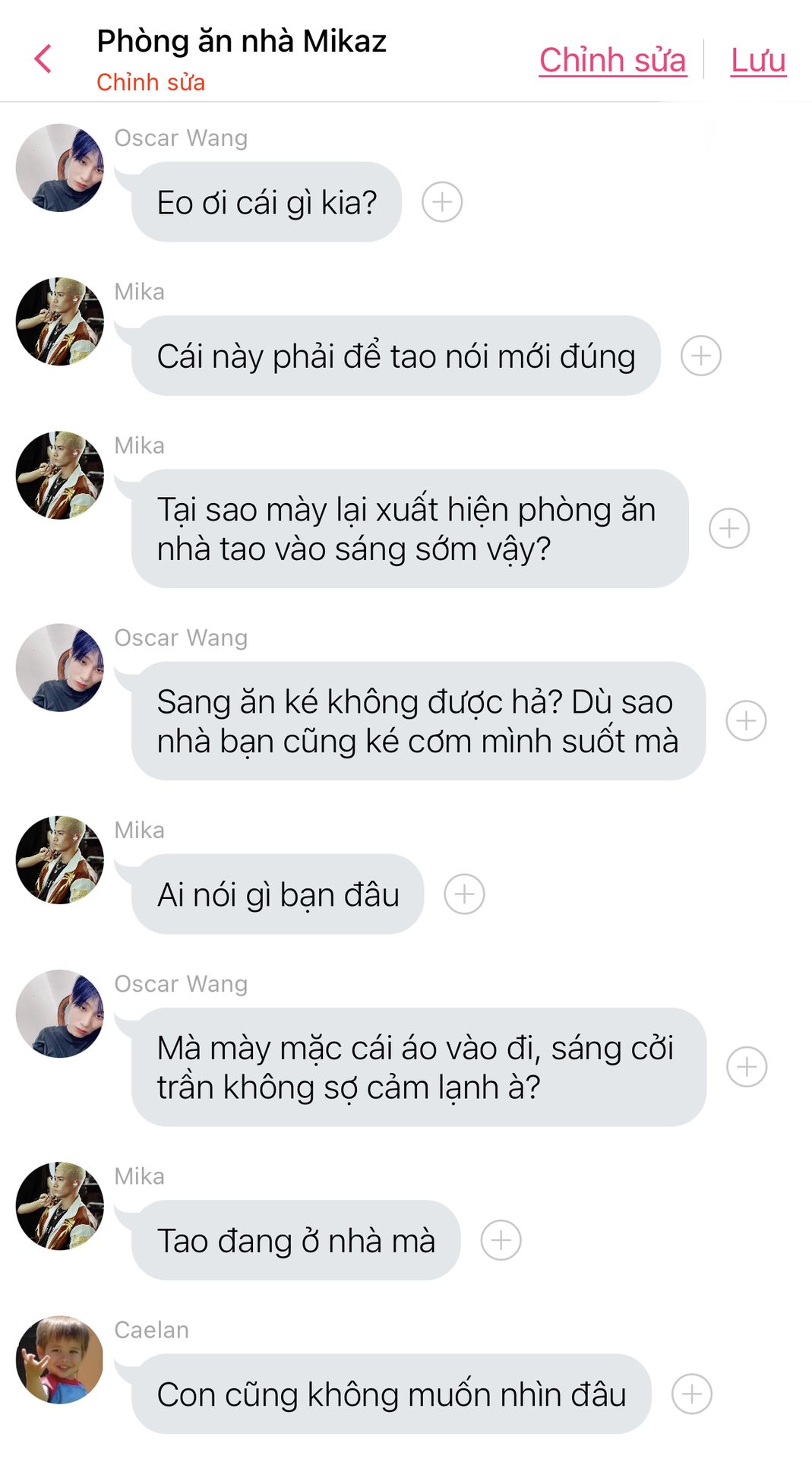Tap plus beside "Tao đang ở nhà mà"

[501, 1240]
